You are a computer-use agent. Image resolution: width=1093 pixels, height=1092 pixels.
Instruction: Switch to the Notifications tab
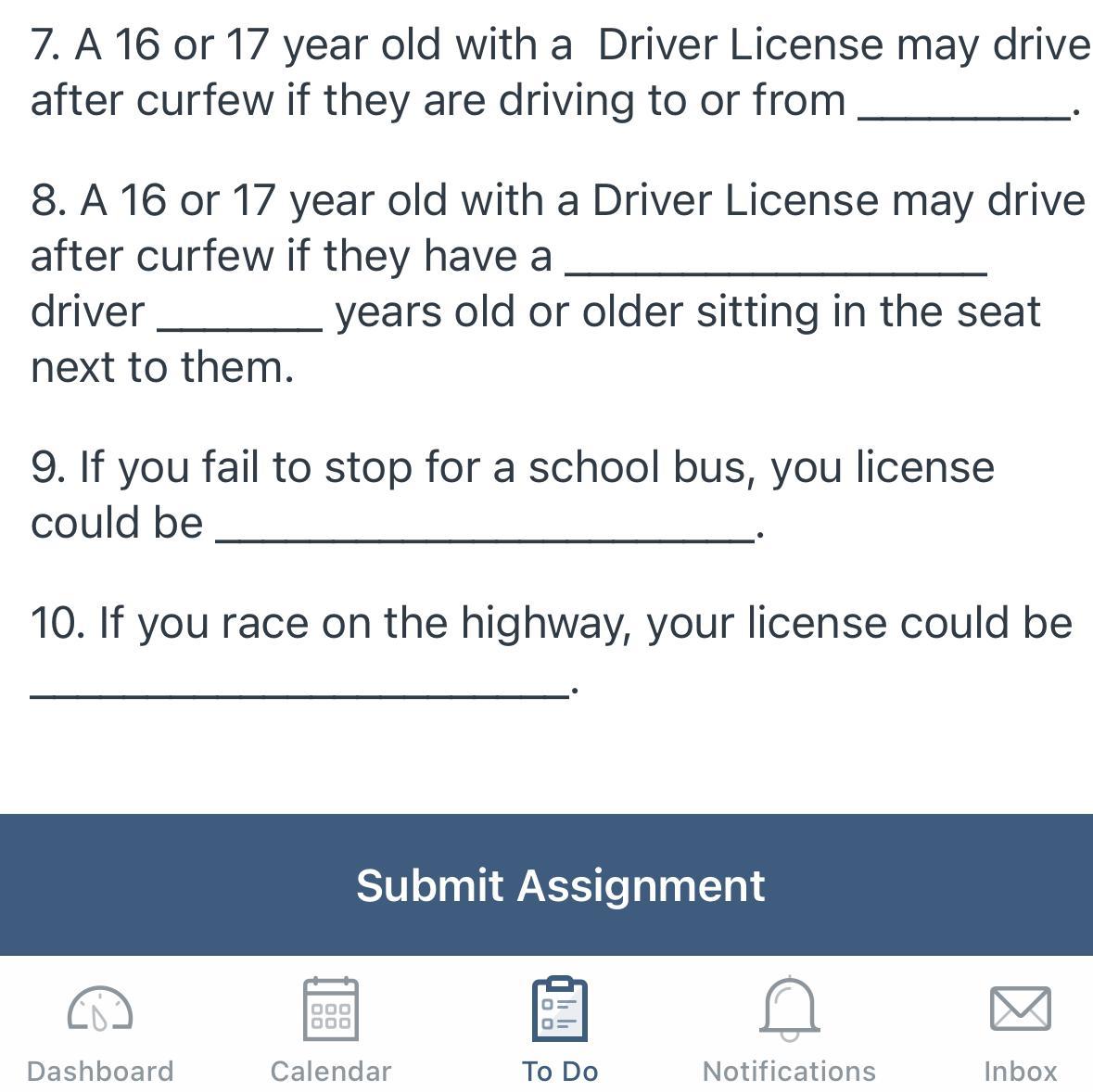click(789, 1029)
